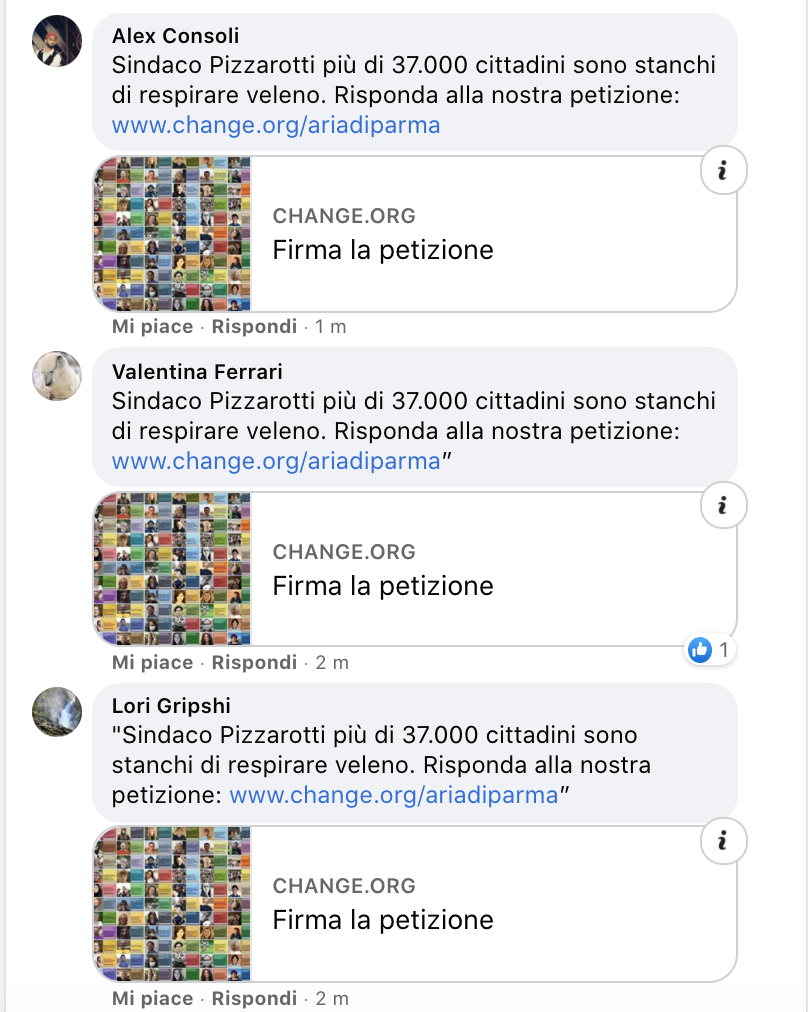The width and height of the screenshot is (808, 1012).
Task: Open Alex Consoli's profile picture
Action: coord(58,41)
